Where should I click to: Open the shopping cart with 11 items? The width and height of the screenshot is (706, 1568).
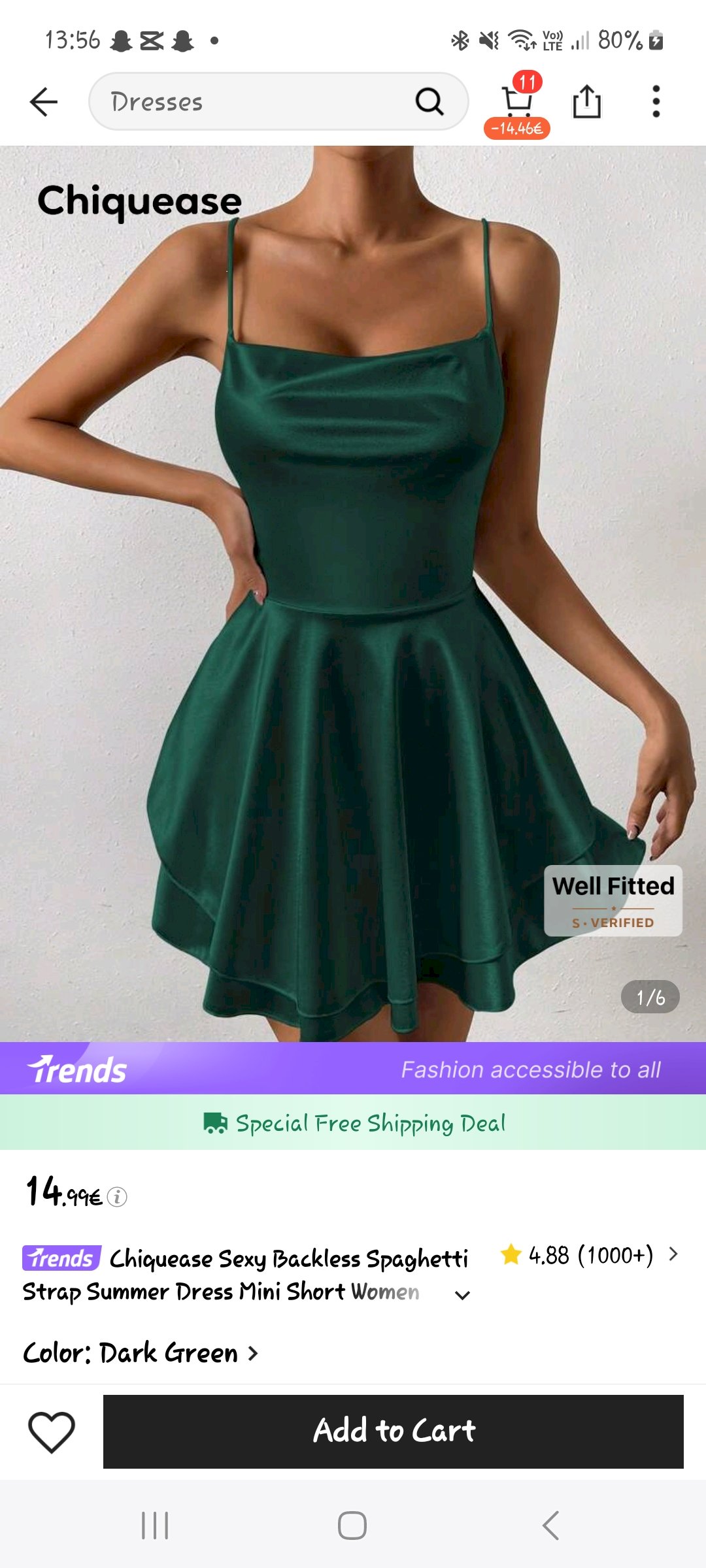click(x=517, y=102)
